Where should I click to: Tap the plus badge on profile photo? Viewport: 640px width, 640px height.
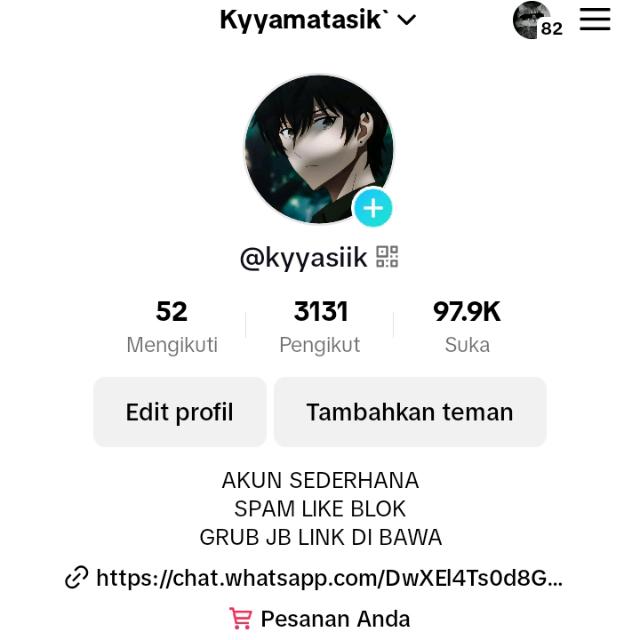(373, 208)
